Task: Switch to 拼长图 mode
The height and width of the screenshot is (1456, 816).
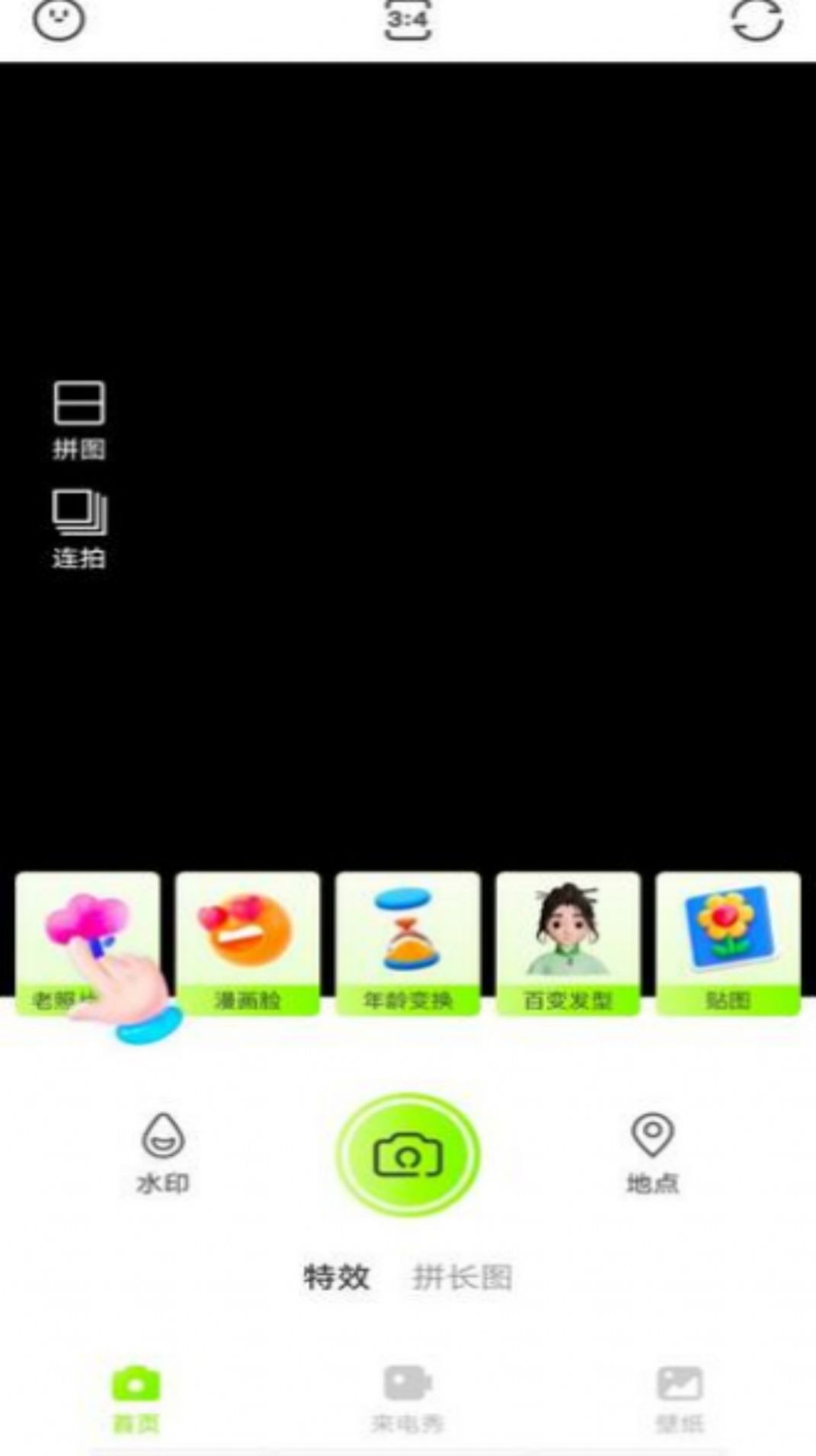Action: (x=462, y=1277)
